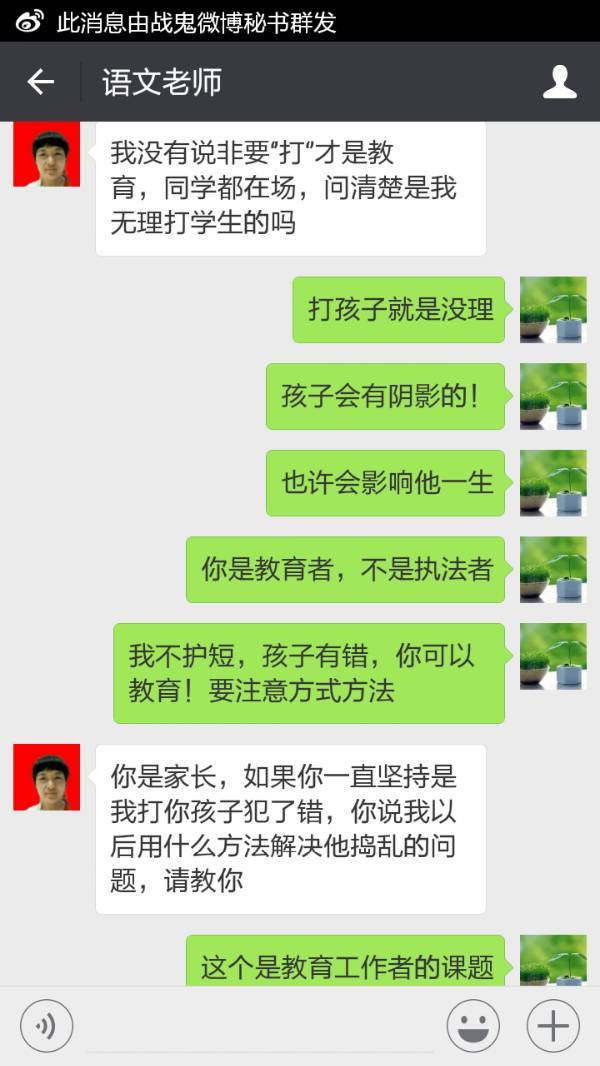Open teacher's avatar beside the 你是家长 message
The height and width of the screenshot is (1066, 600).
[x=46, y=777]
